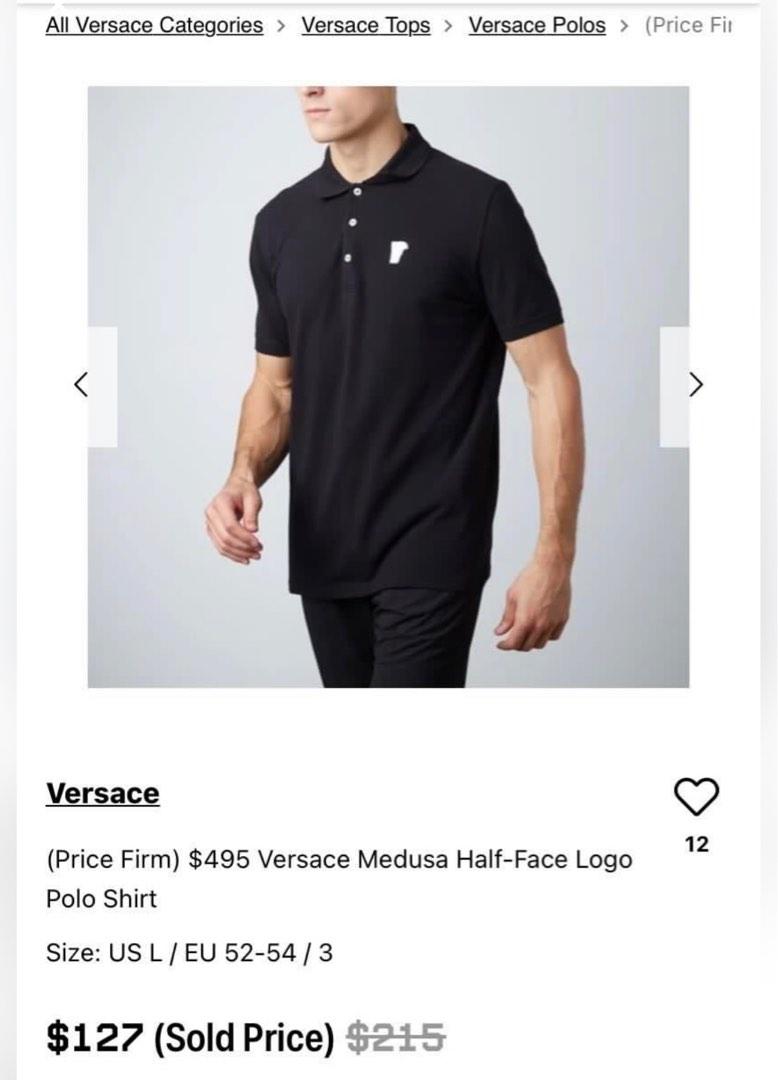Image resolution: width=778 pixels, height=1080 pixels.
Task: View the Versace brand page
Action: click(x=102, y=793)
